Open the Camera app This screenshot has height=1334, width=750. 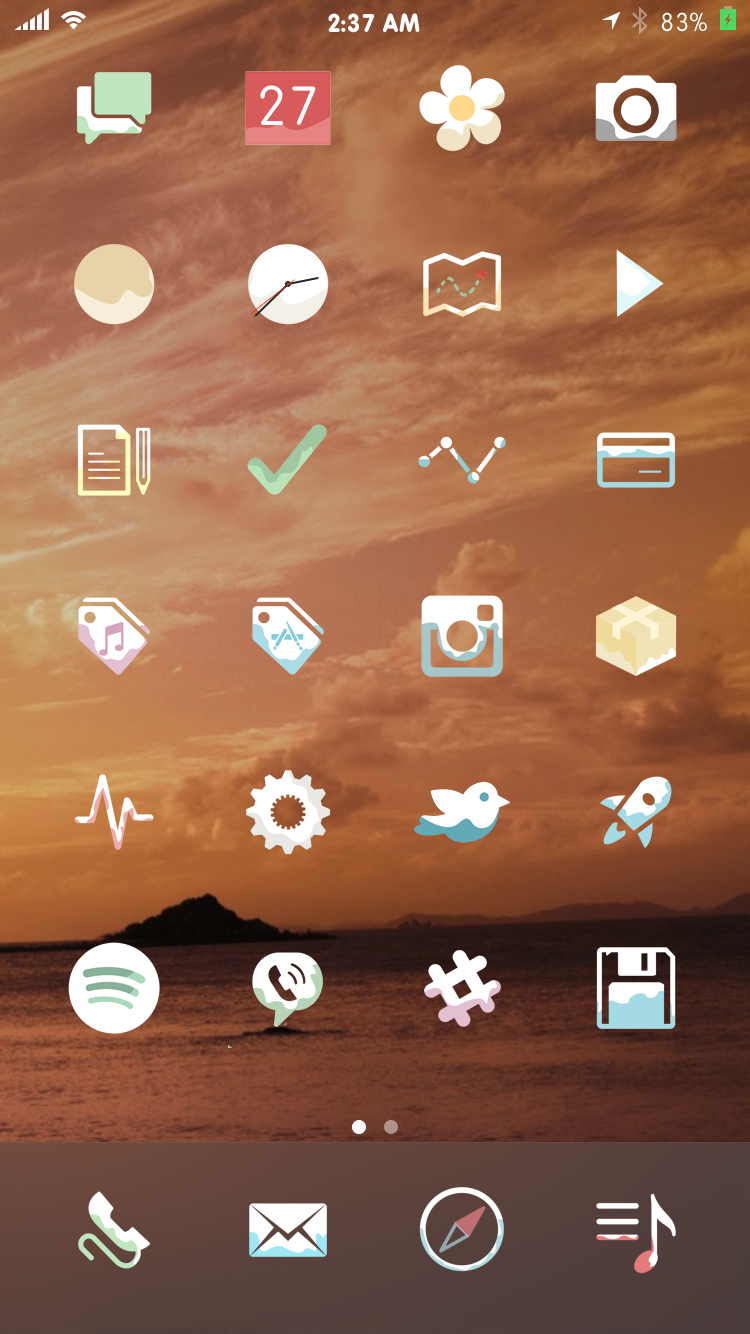636,109
